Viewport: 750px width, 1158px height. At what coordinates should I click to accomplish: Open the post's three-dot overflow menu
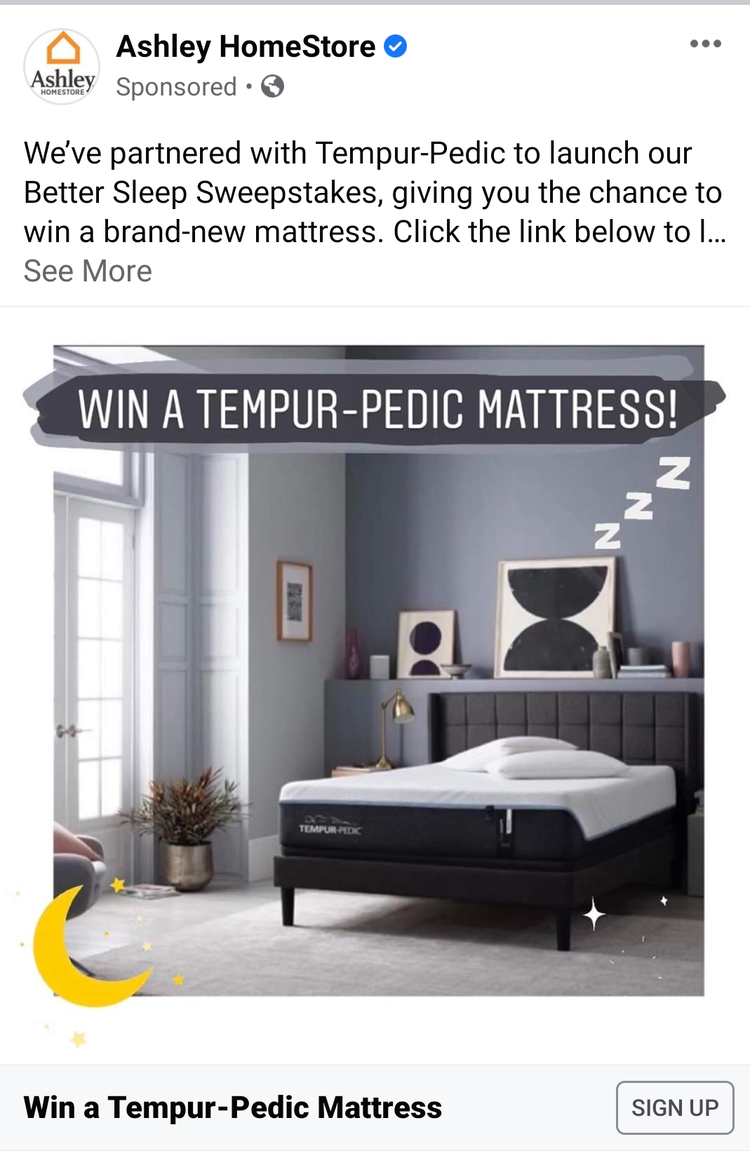[x=705, y=45]
